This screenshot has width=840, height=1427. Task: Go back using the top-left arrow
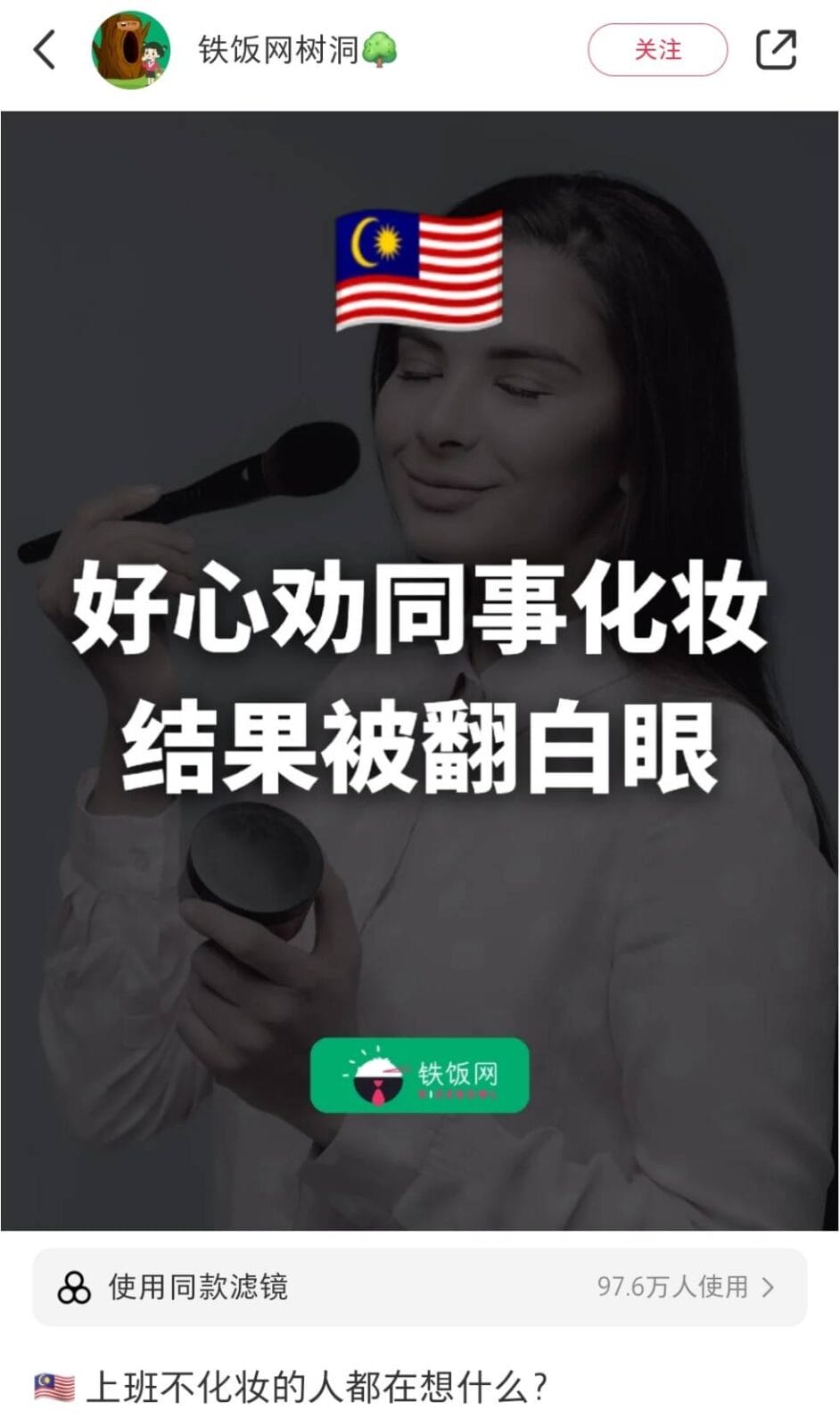45,50
